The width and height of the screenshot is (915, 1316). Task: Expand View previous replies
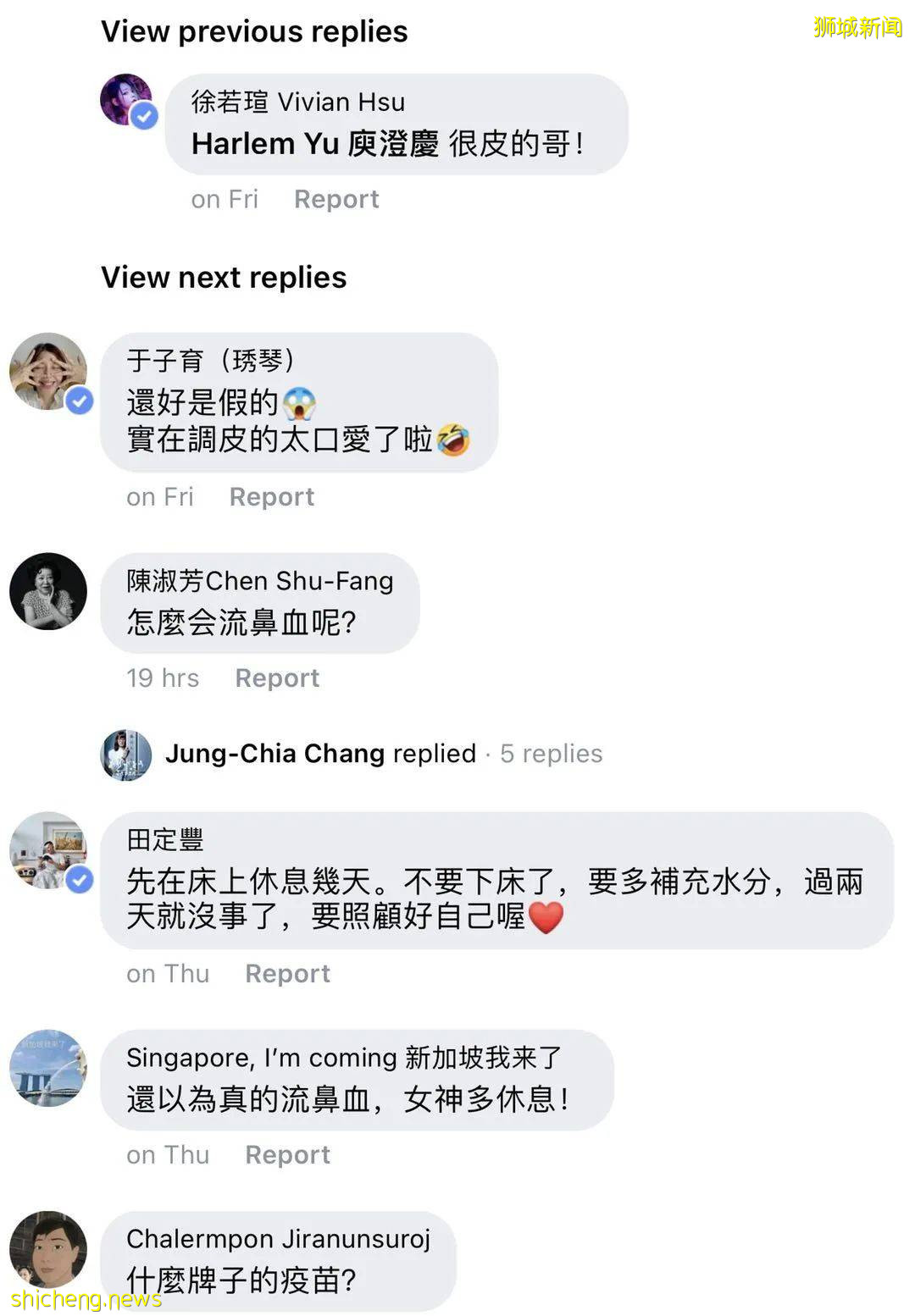[x=254, y=31]
